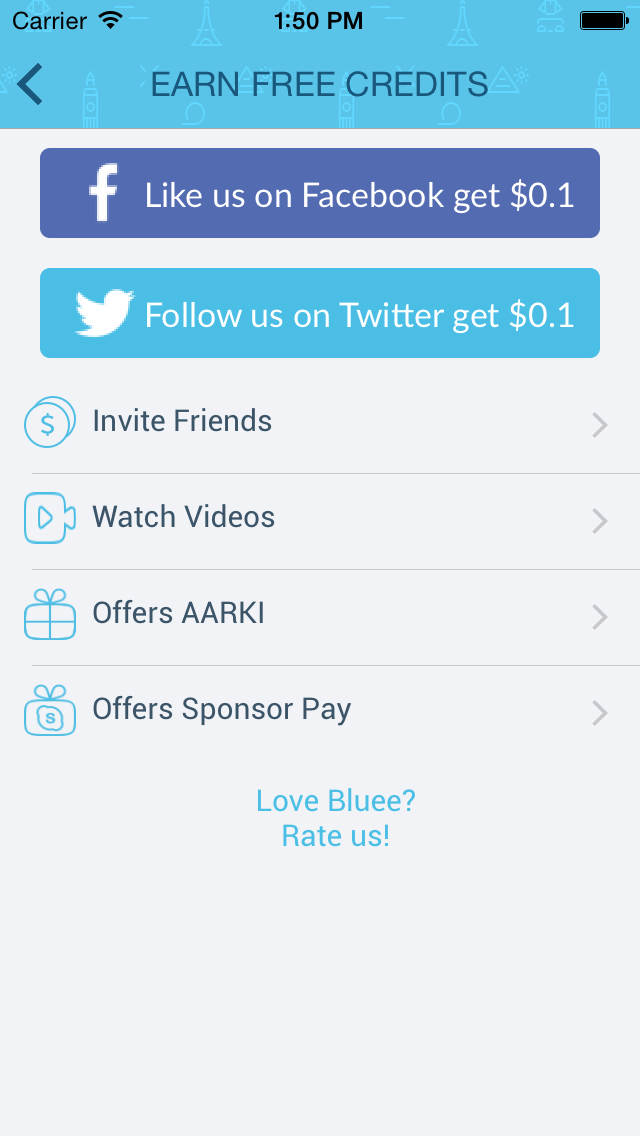The image size is (640, 1136).
Task: Open the Invite Friends row
Action: [x=320, y=425]
